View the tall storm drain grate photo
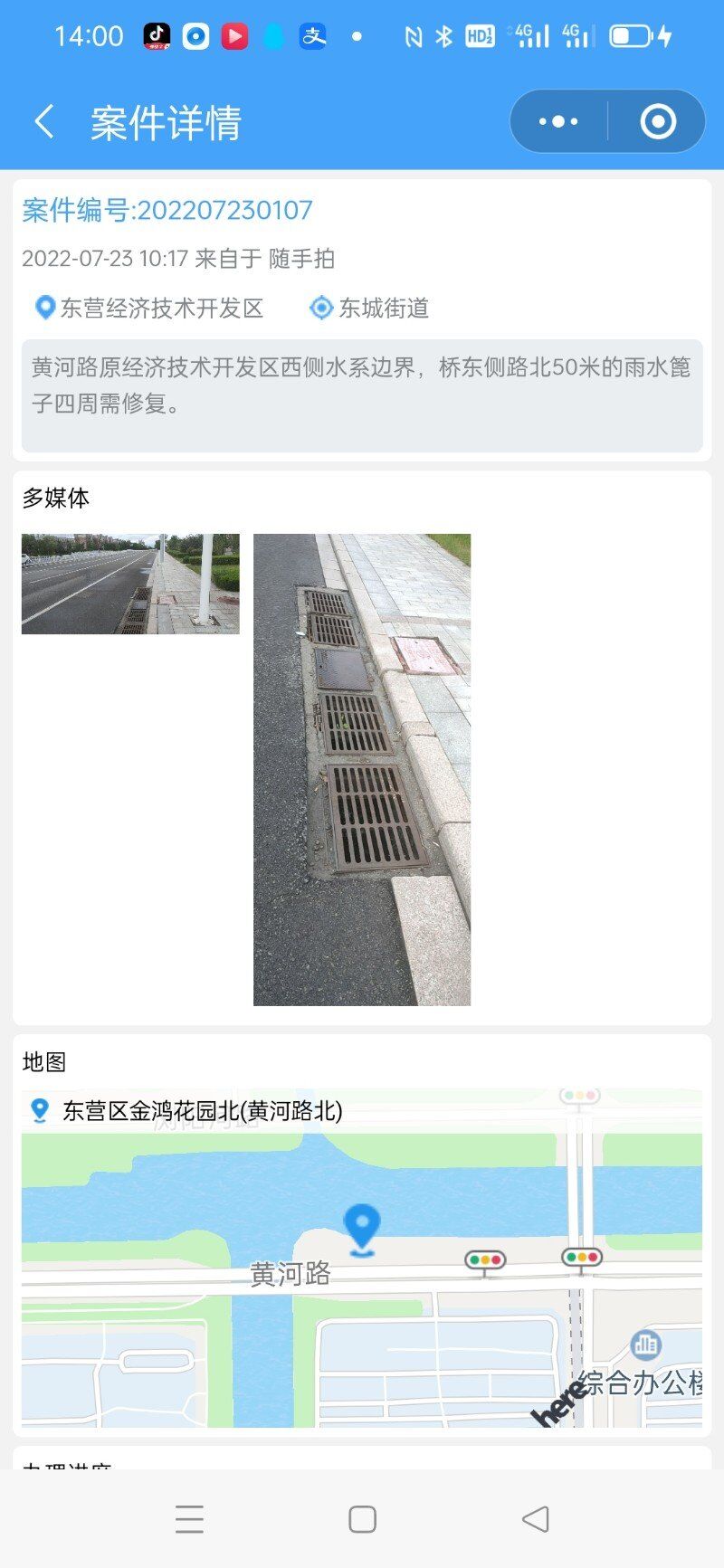The width and height of the screenshot is (724, 1568). [x=362, y=769]
